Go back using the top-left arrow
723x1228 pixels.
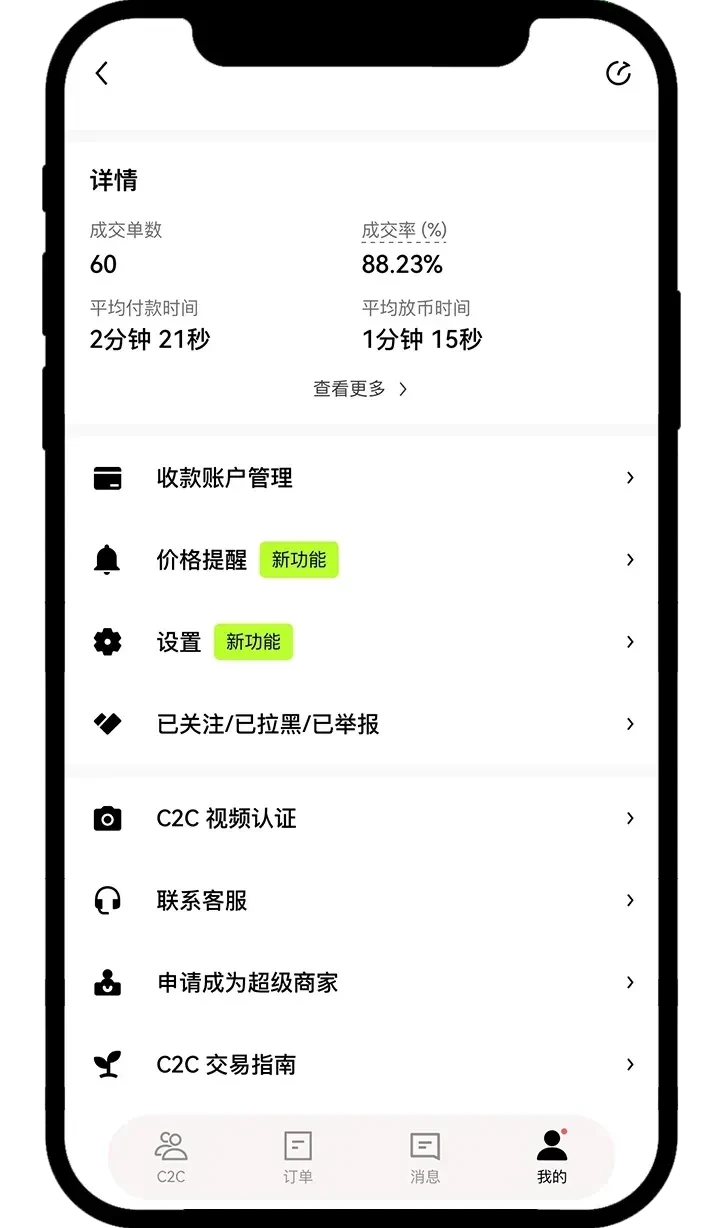[102, 74]
